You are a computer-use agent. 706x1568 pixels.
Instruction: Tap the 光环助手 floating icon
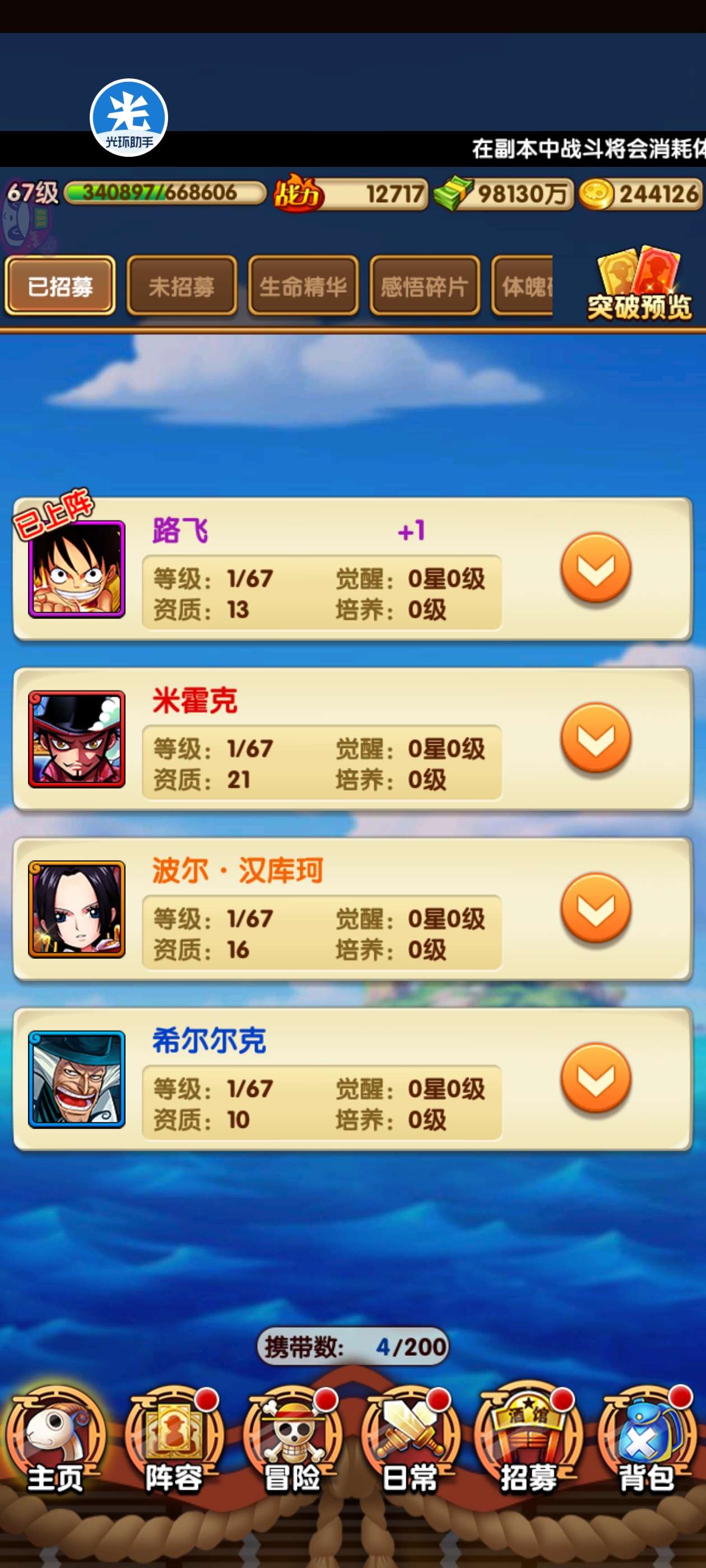pos(128,118)
